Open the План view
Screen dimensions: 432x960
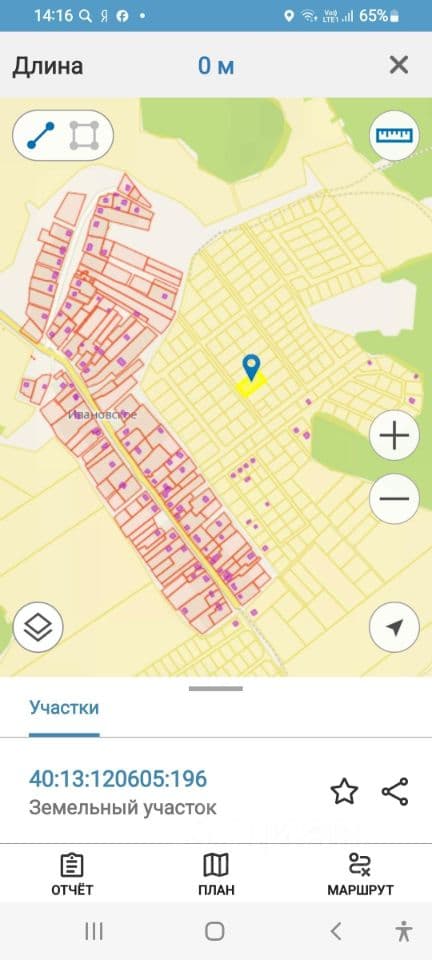(216, 874)
